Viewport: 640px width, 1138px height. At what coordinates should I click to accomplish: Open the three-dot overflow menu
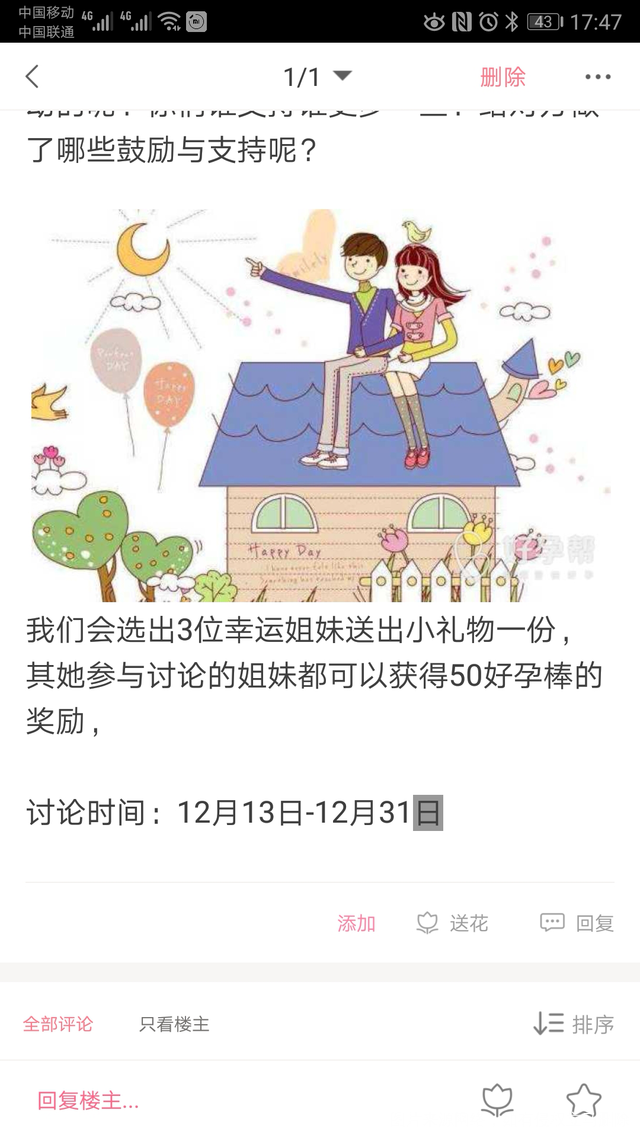tap(598, 77)
